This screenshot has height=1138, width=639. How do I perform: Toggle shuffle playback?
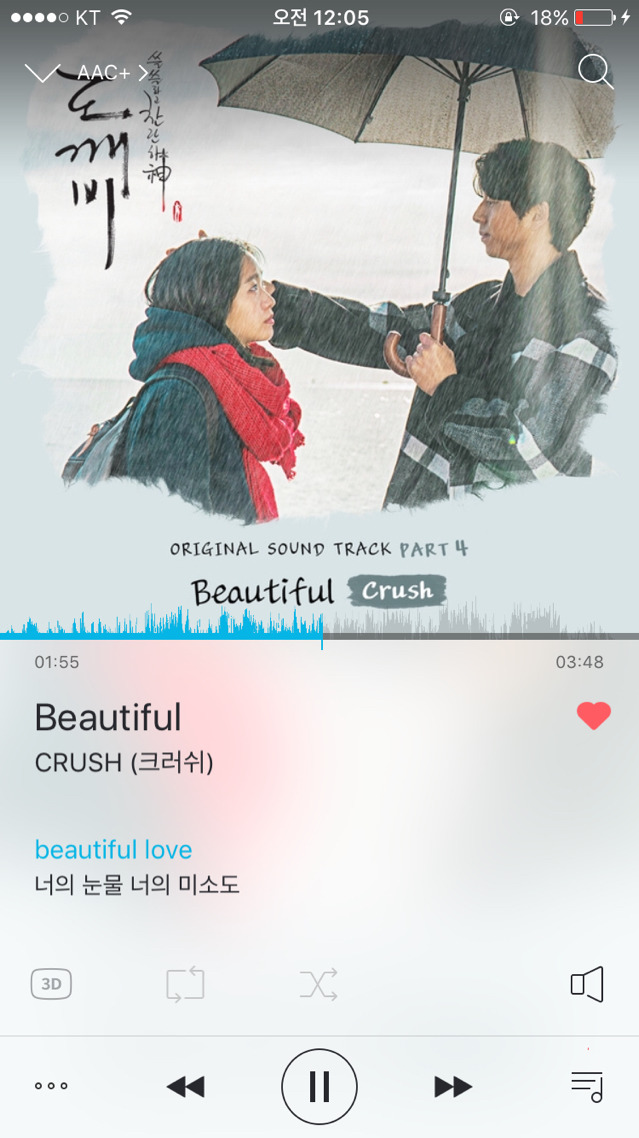[x=318, y=984]
